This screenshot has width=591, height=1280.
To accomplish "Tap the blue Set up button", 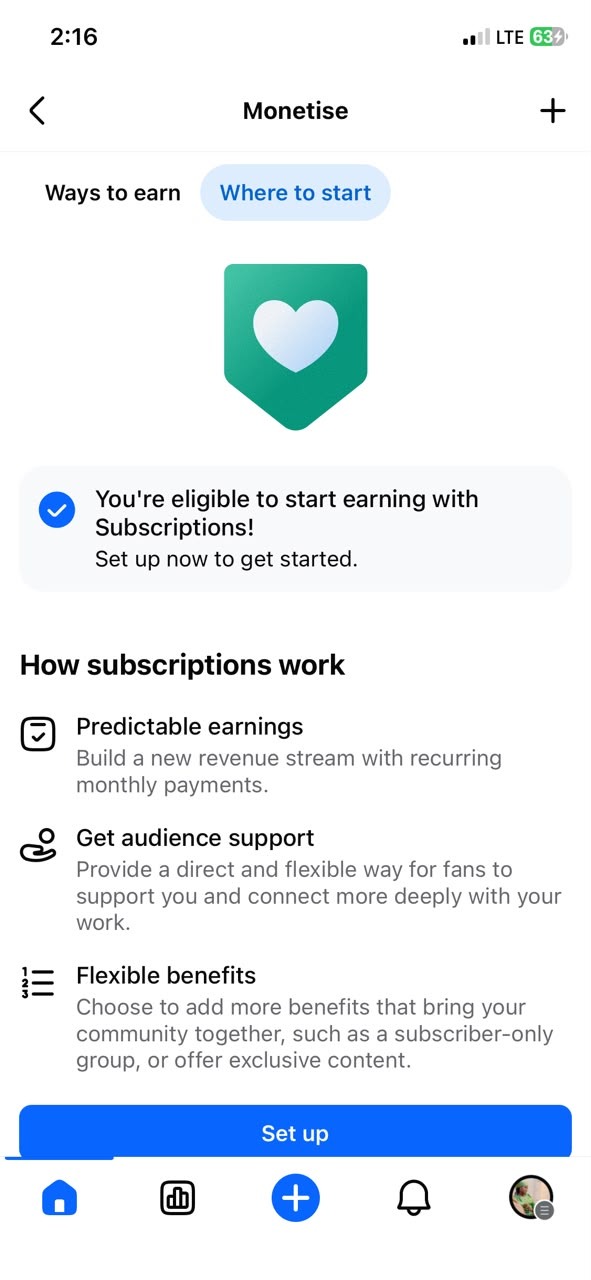I will (295, 1132).
